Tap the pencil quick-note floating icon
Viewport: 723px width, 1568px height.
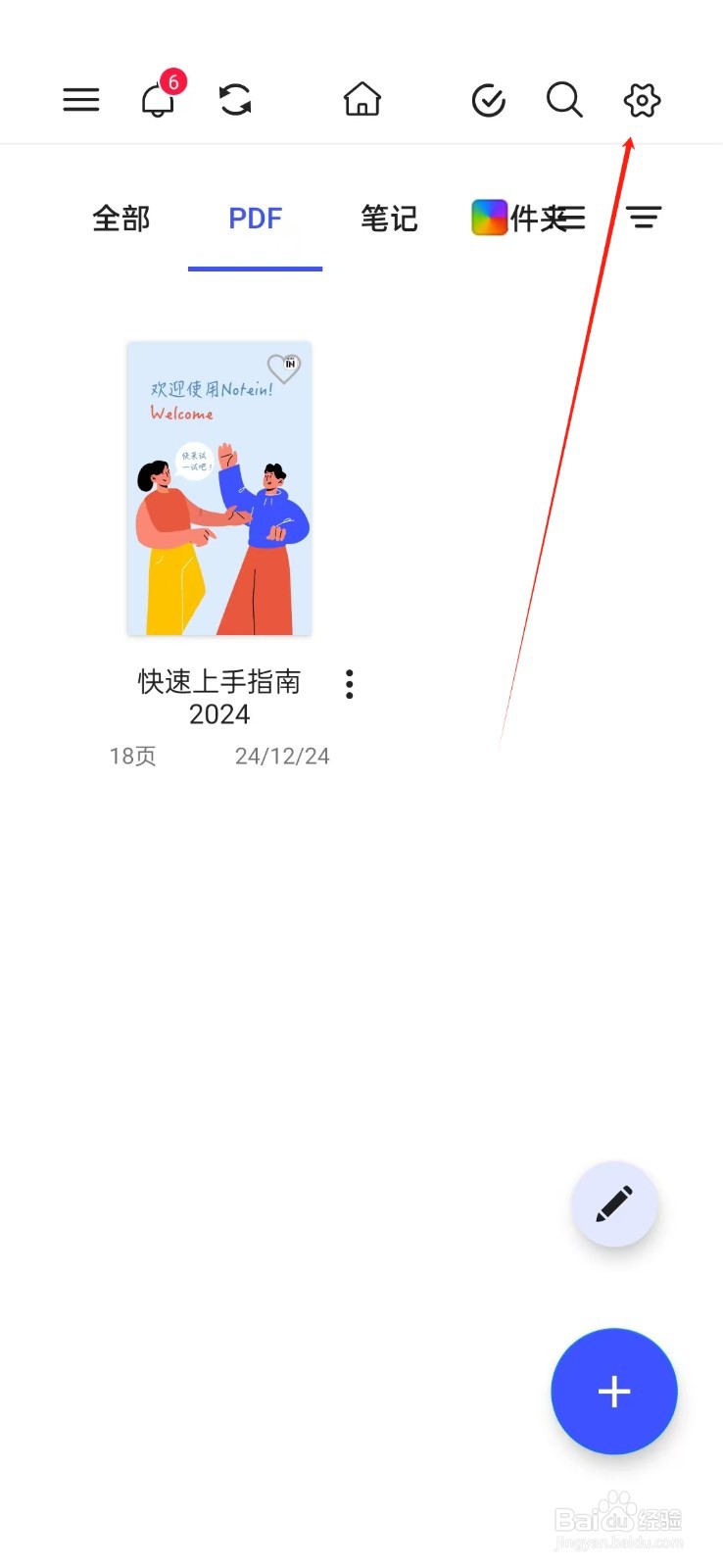point(614,1205)
